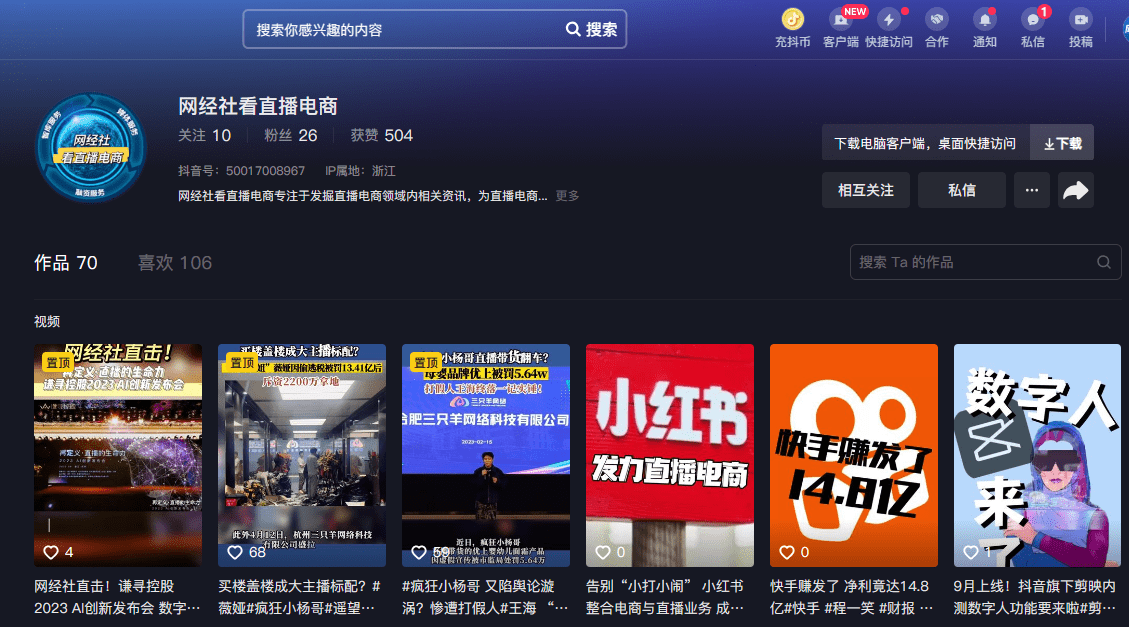
Task: Open the three-dot more options menu
Action: 1031,190
